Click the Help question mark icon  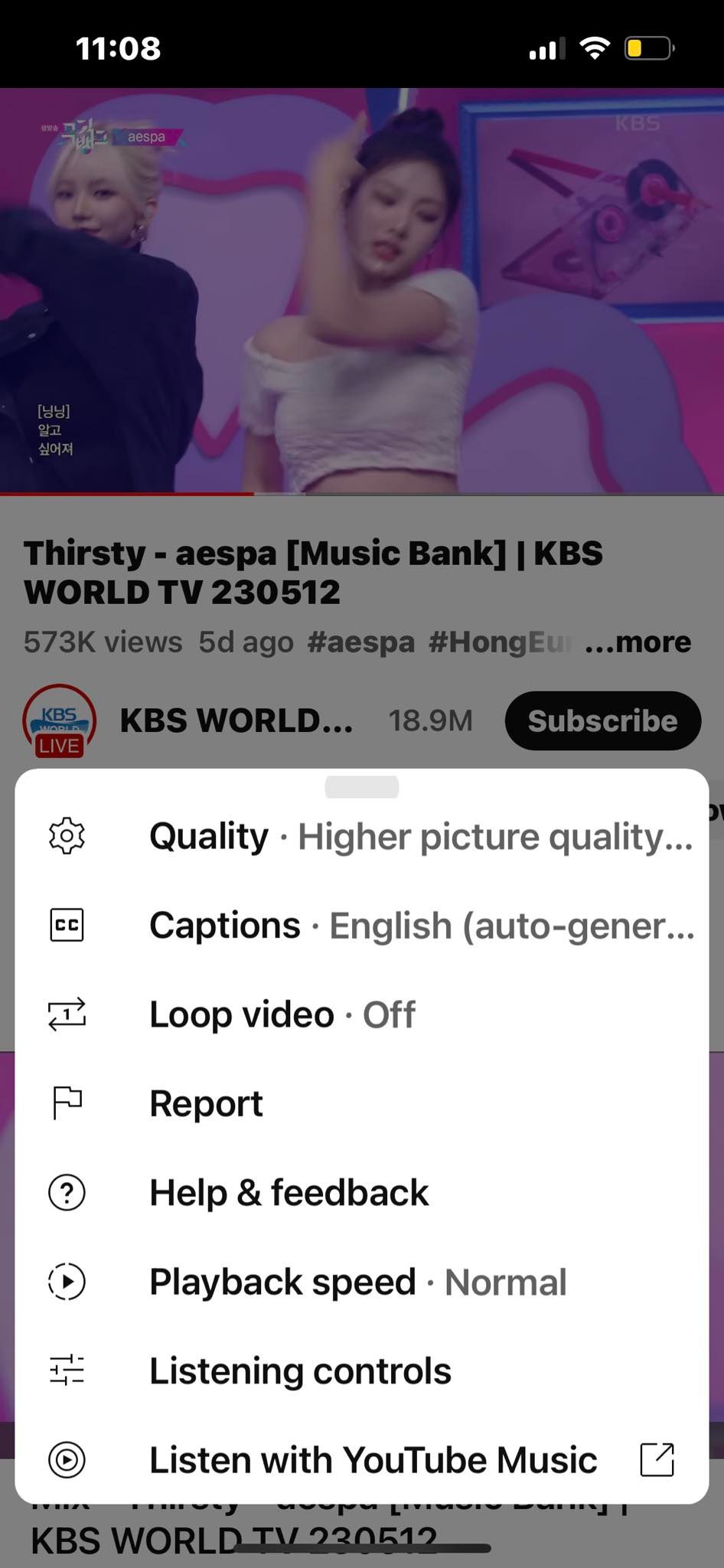click(x=67, y=1192)
